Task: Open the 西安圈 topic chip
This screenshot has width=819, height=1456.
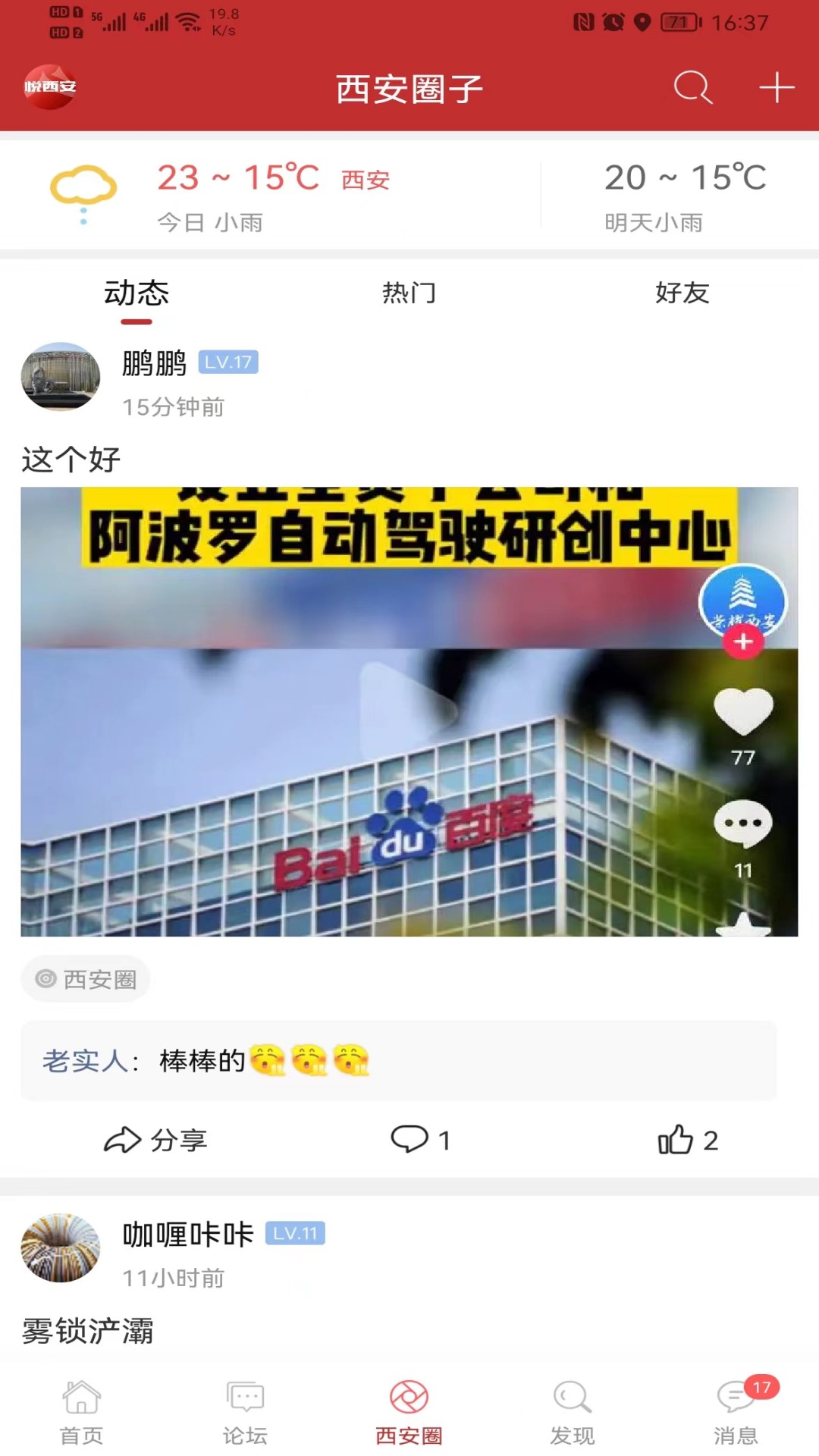Action: pos(86,979)
